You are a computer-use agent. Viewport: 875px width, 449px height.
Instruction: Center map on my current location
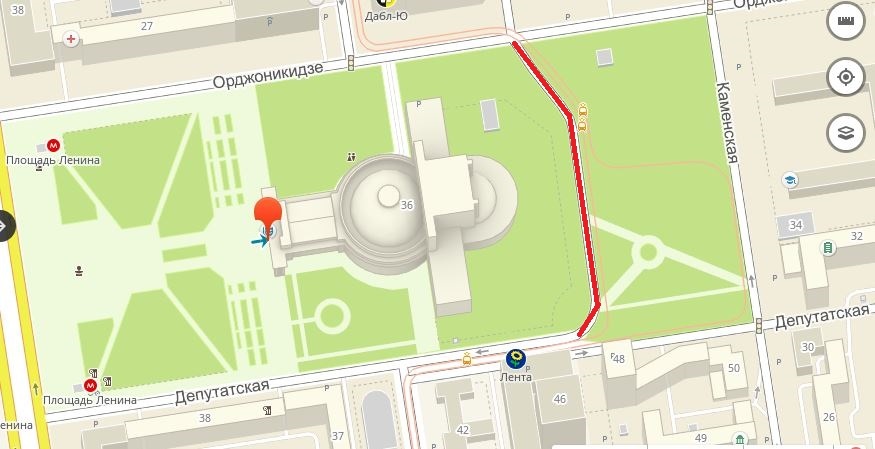pos(846,77)
